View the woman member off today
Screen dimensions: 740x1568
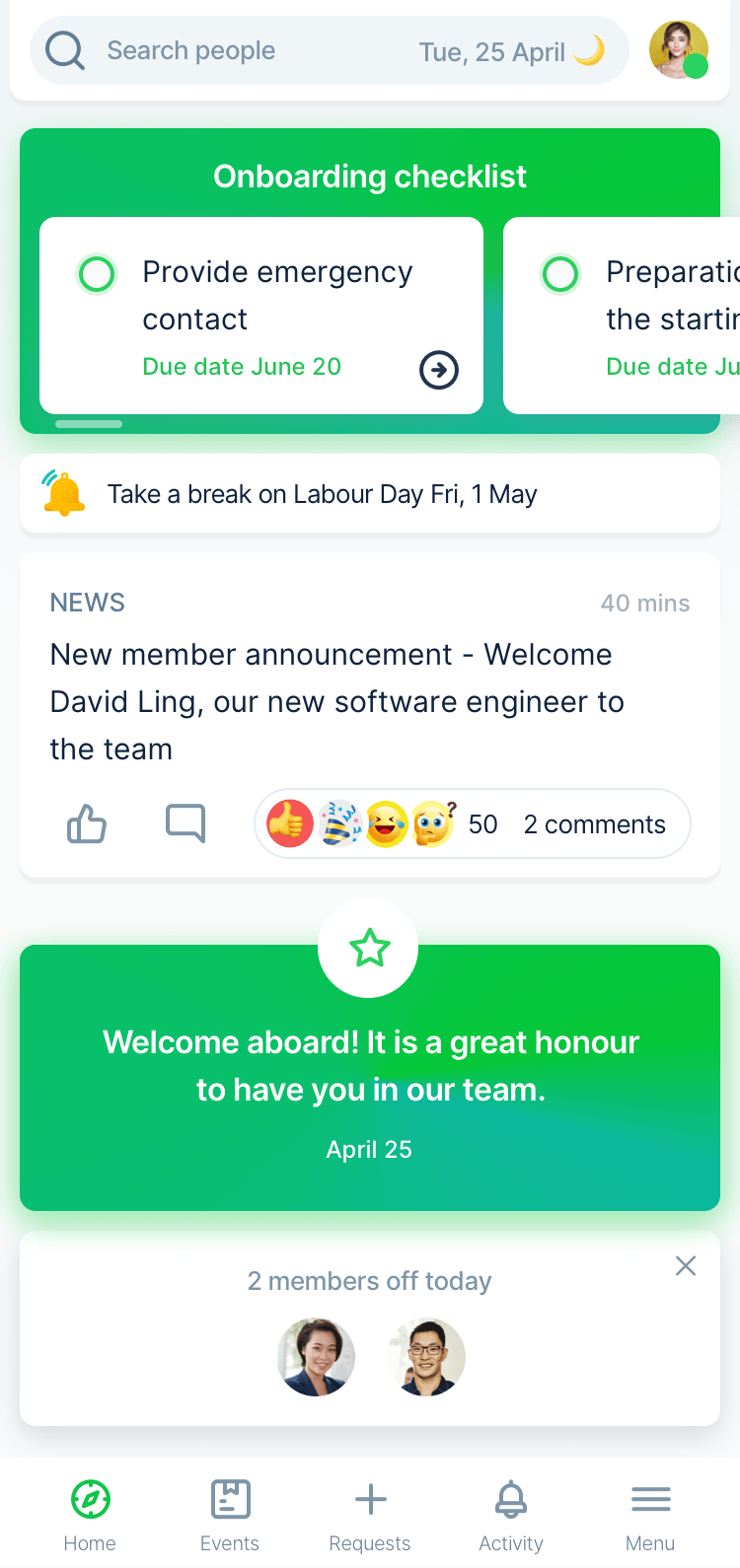(316, 1357)
